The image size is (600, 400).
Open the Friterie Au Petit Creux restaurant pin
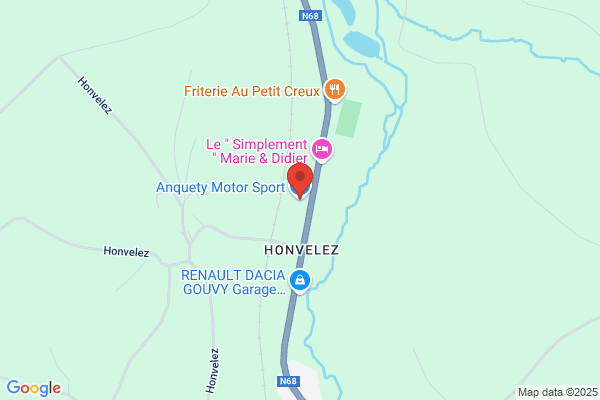(x=335, y=90)
